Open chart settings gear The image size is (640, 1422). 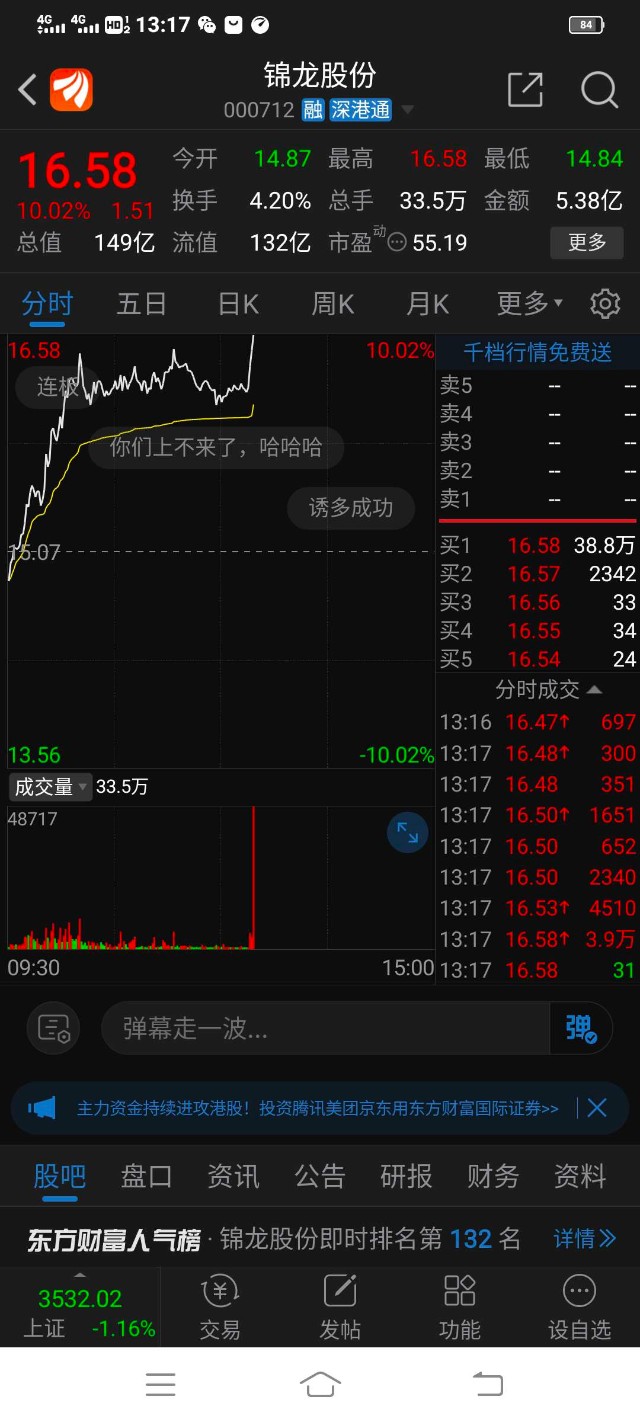pos(605,303)
